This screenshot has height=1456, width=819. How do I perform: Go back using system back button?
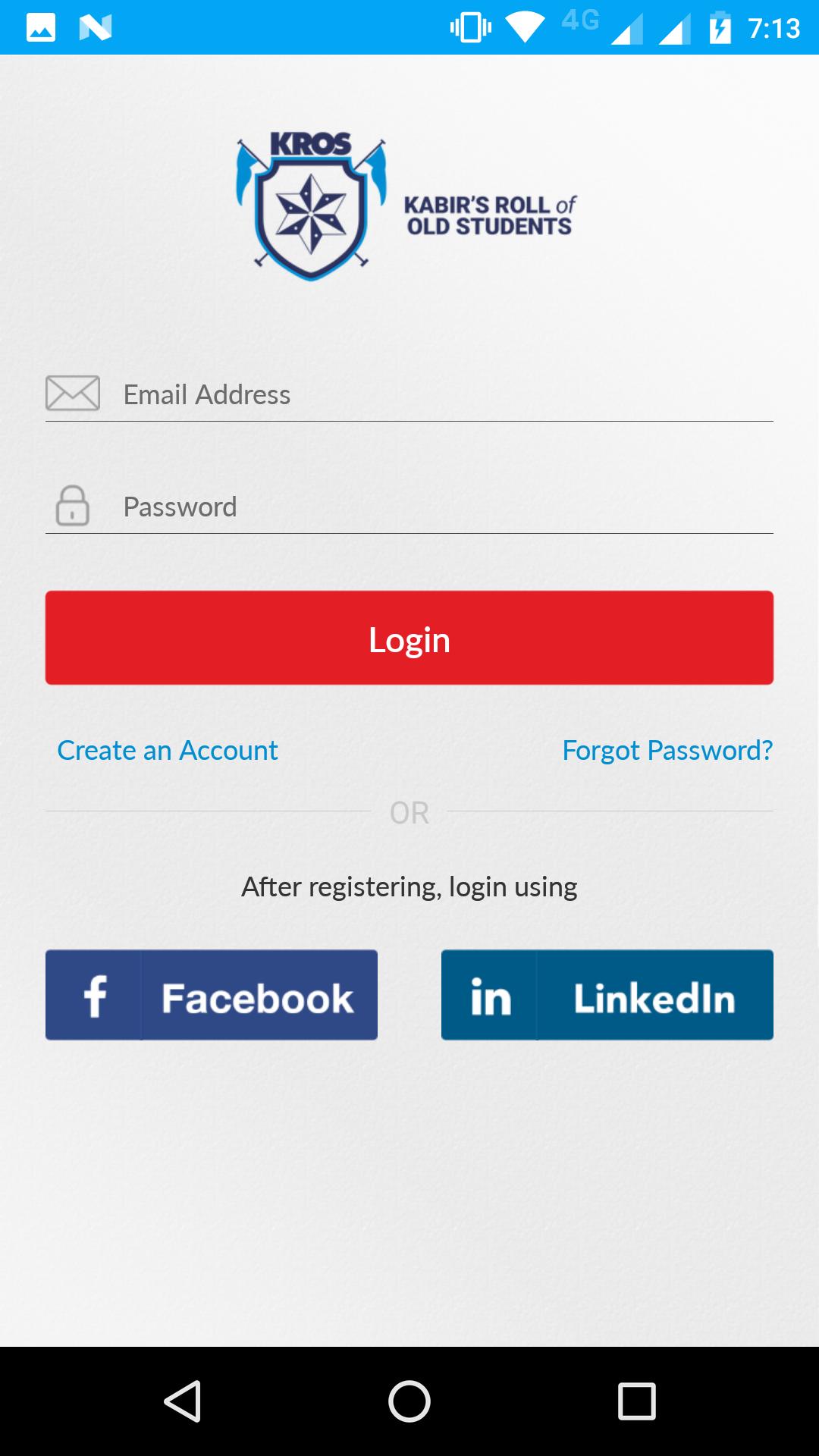[x=183, y=1401]
